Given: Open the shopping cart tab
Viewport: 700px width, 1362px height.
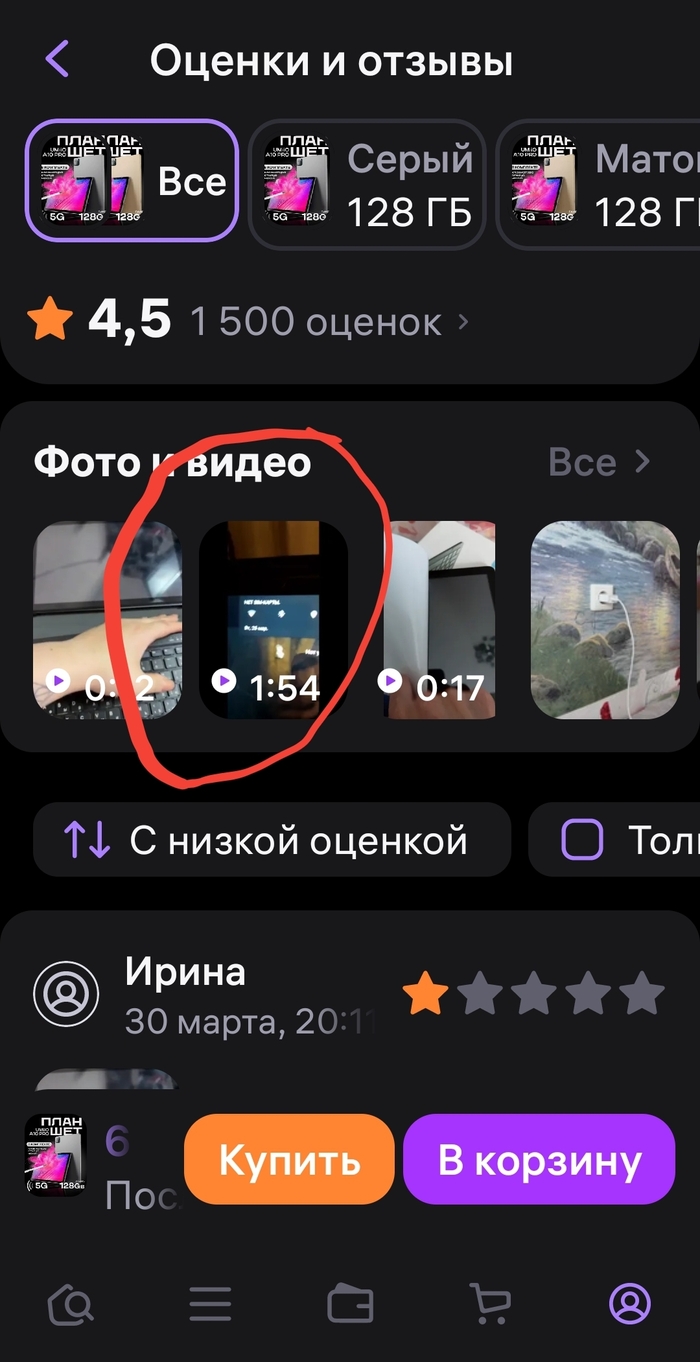Looking at the screenshot, I should pos(490,1304).
